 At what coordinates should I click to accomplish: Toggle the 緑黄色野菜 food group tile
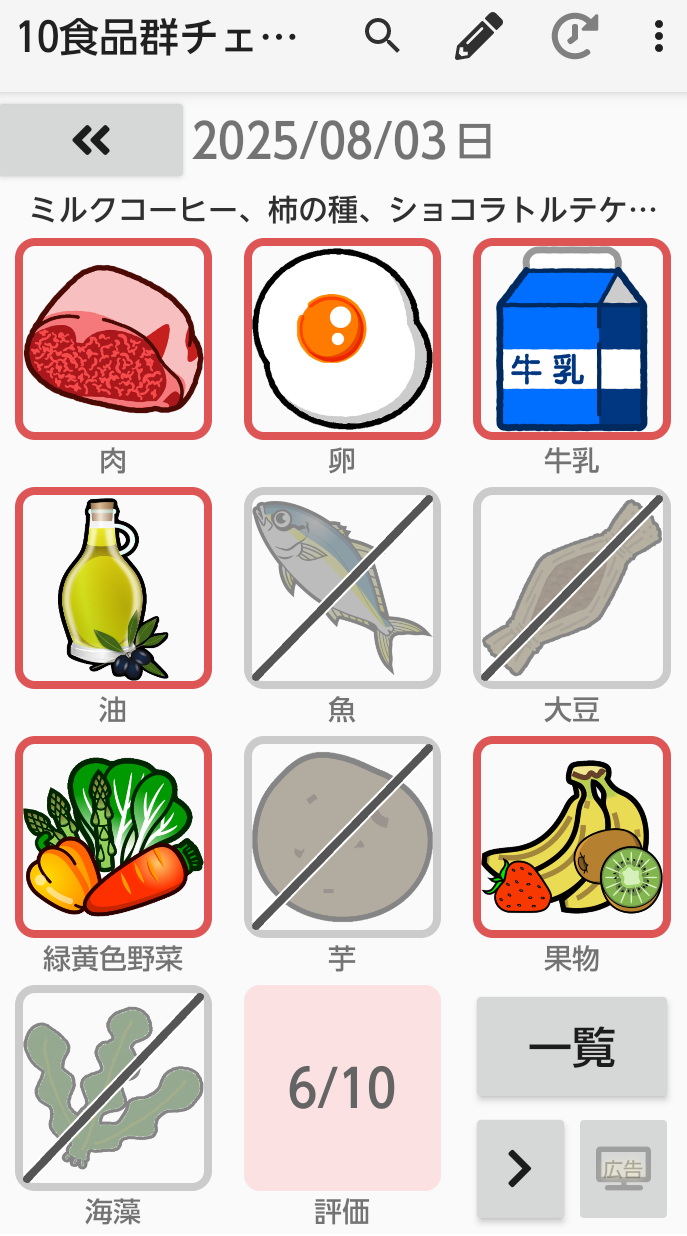click(x=113, y=837)
